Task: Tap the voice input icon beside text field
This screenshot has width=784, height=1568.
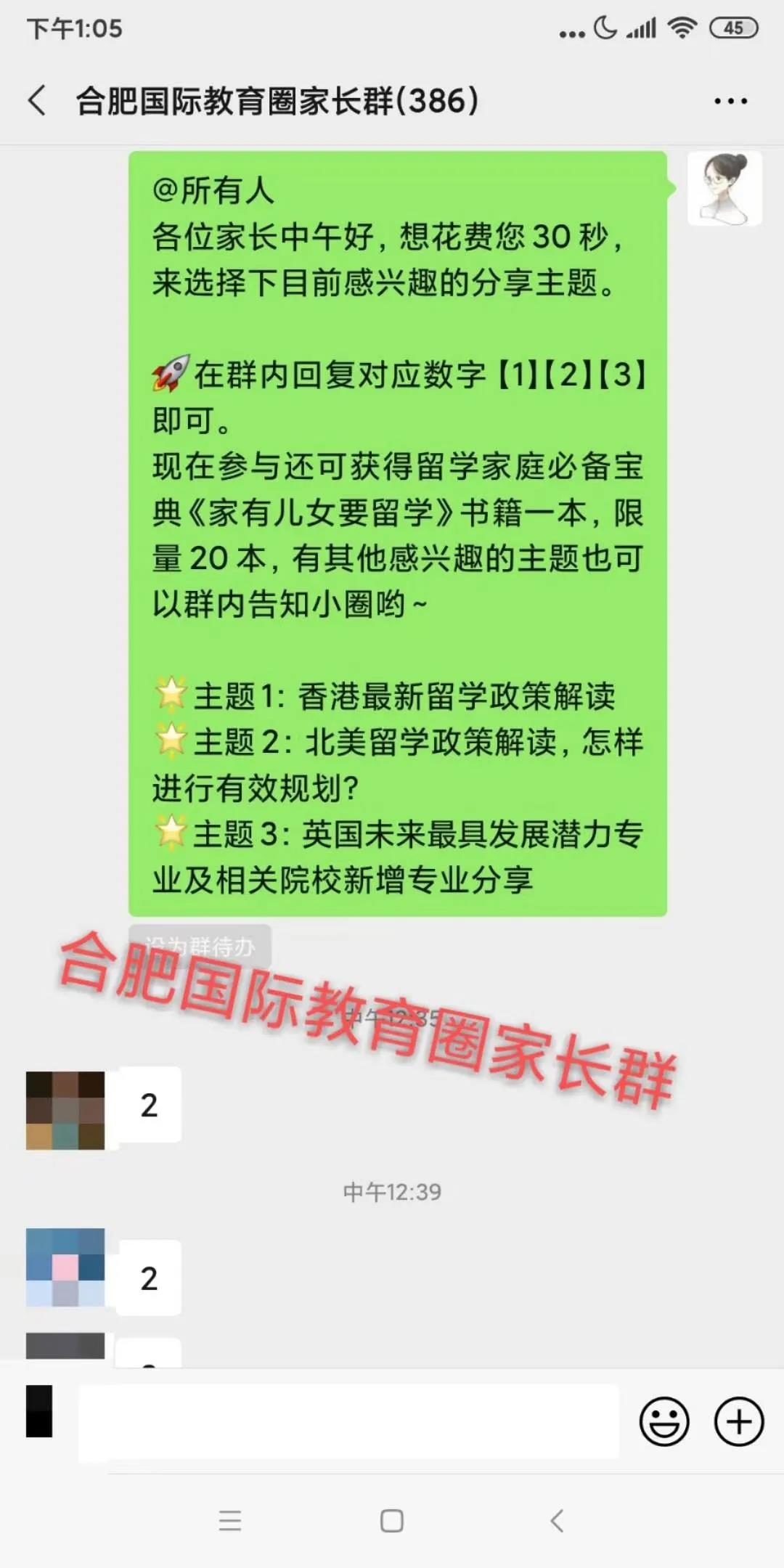Action: click(x=39, y=1411)
